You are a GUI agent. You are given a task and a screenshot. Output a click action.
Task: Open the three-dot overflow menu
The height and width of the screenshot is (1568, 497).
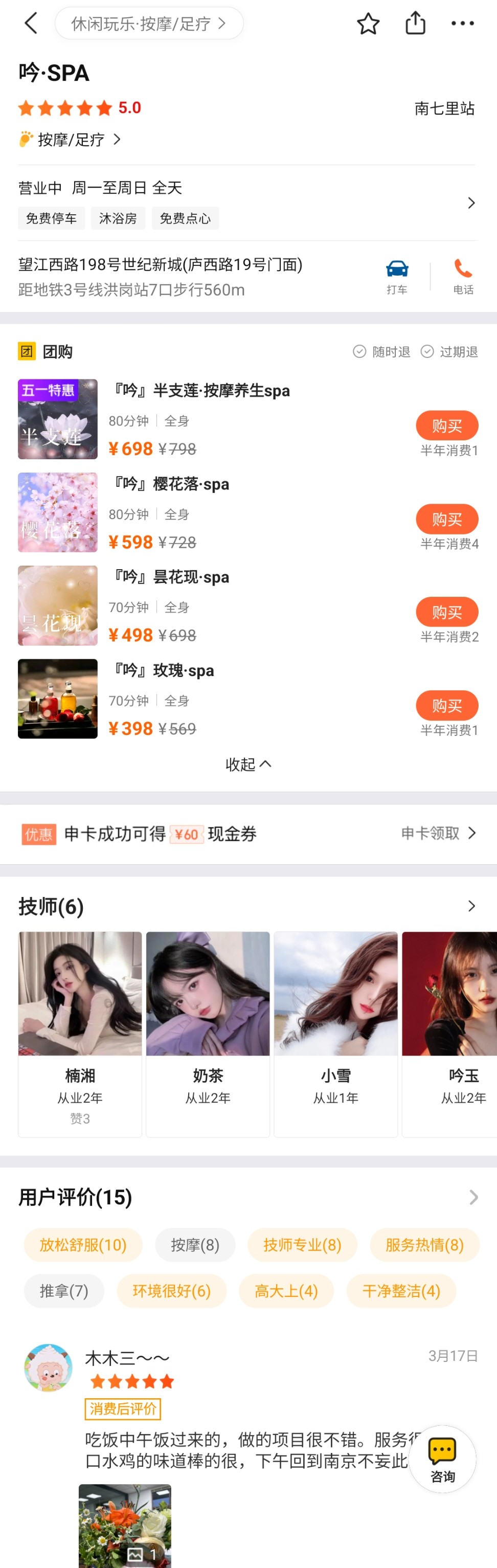pos(462,24)
